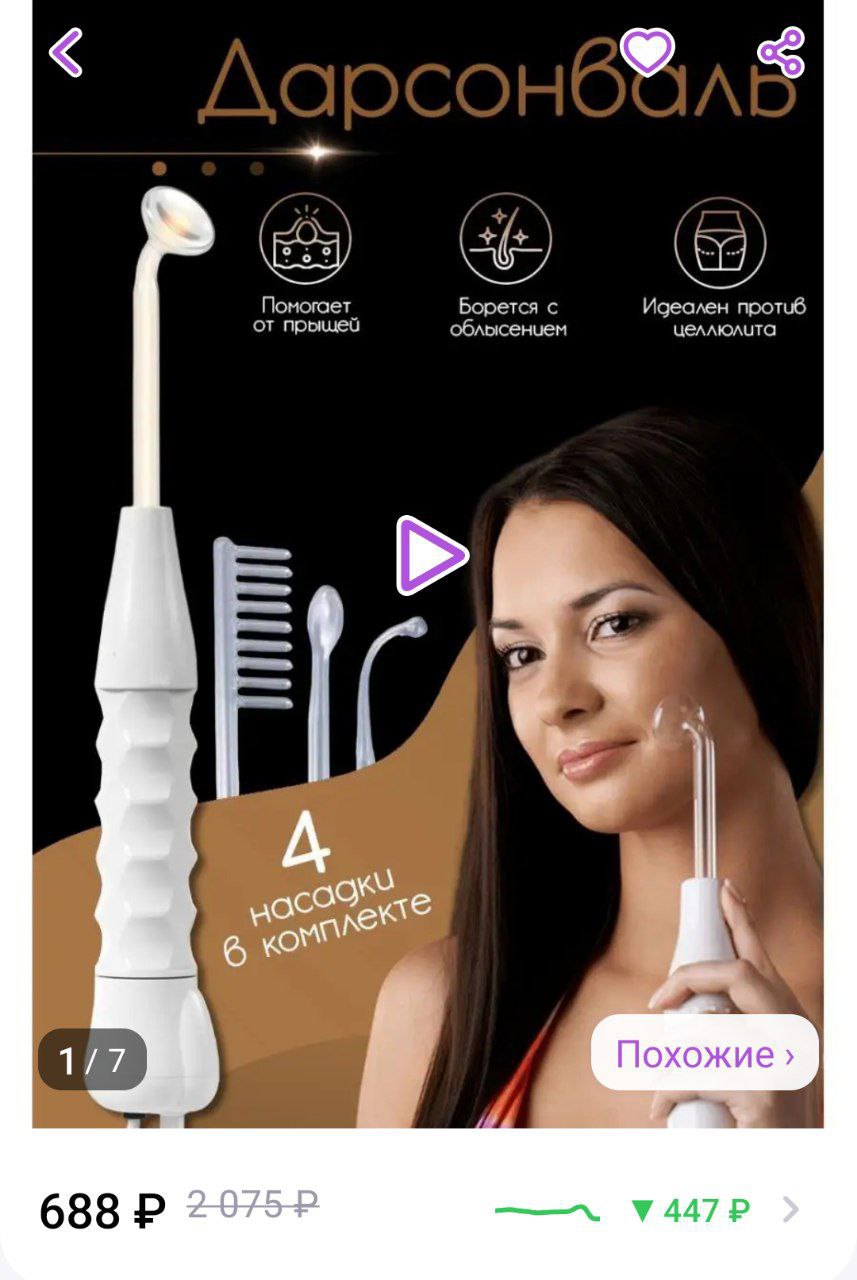Add product to favorites with heart icon
The width and height of the screenshot is (857, 1280).
tap(647, 51)
